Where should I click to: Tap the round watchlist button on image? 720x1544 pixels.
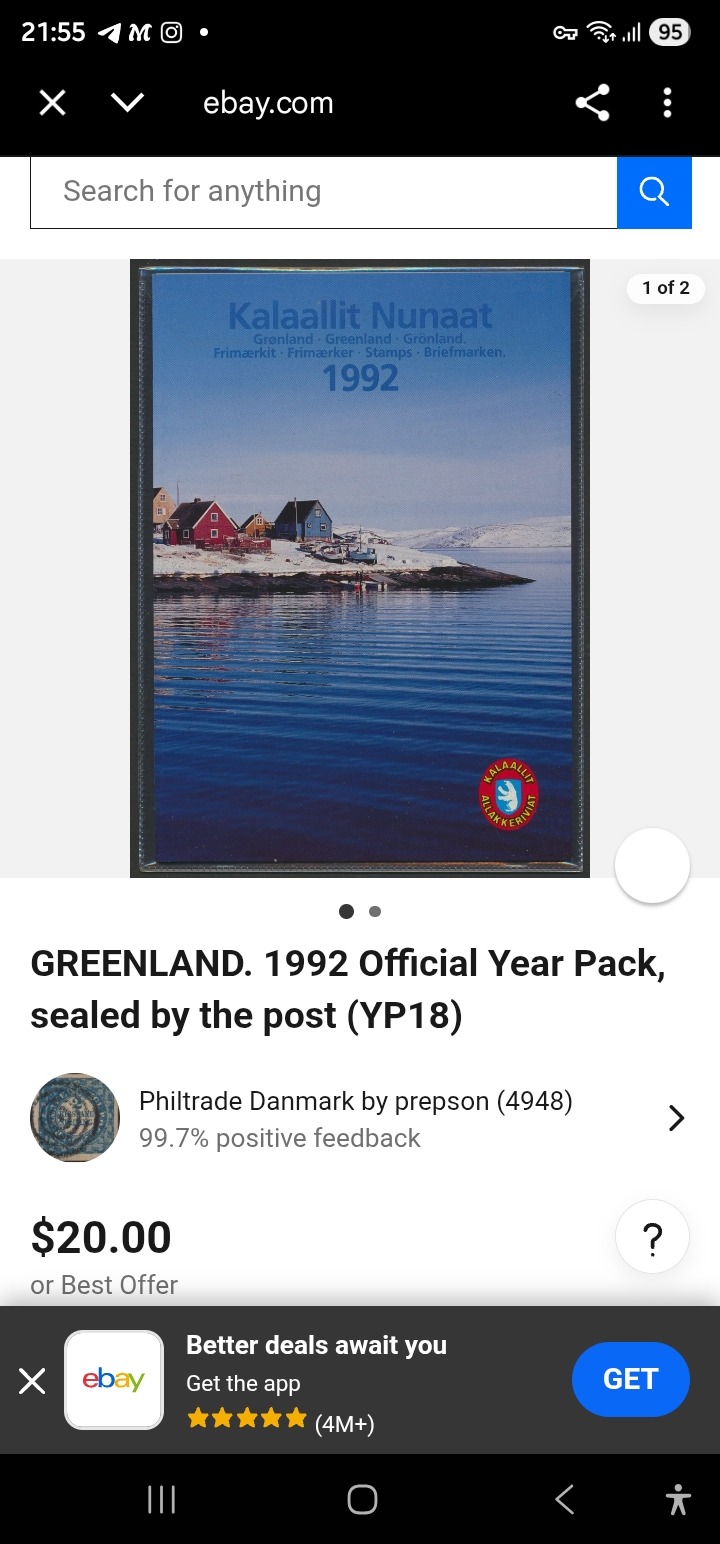tap(652, 866)
